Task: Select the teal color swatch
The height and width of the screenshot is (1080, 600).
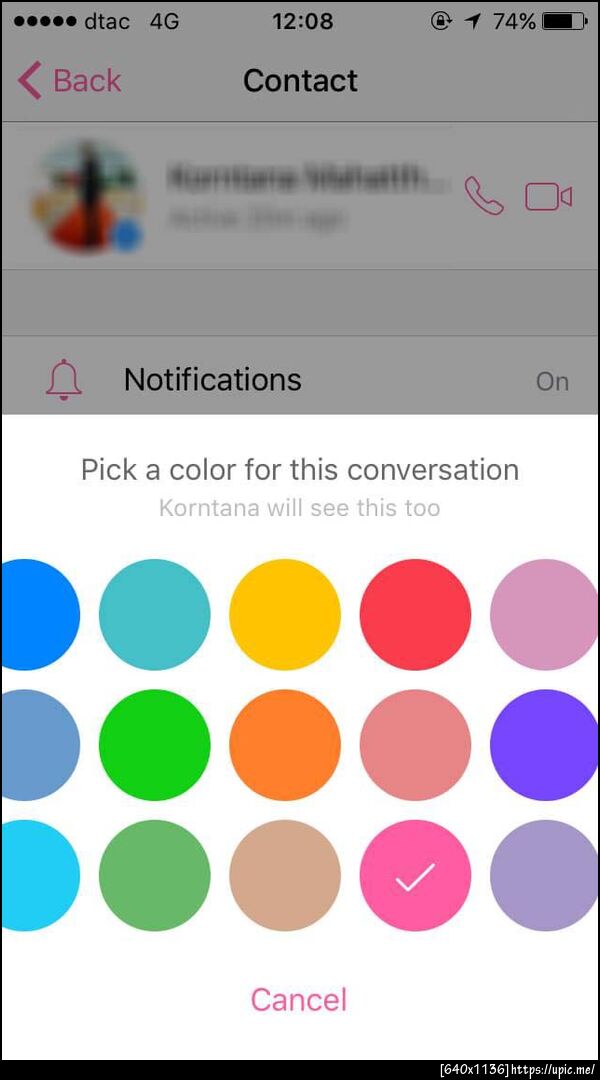Action: click(x=155, y=614)
